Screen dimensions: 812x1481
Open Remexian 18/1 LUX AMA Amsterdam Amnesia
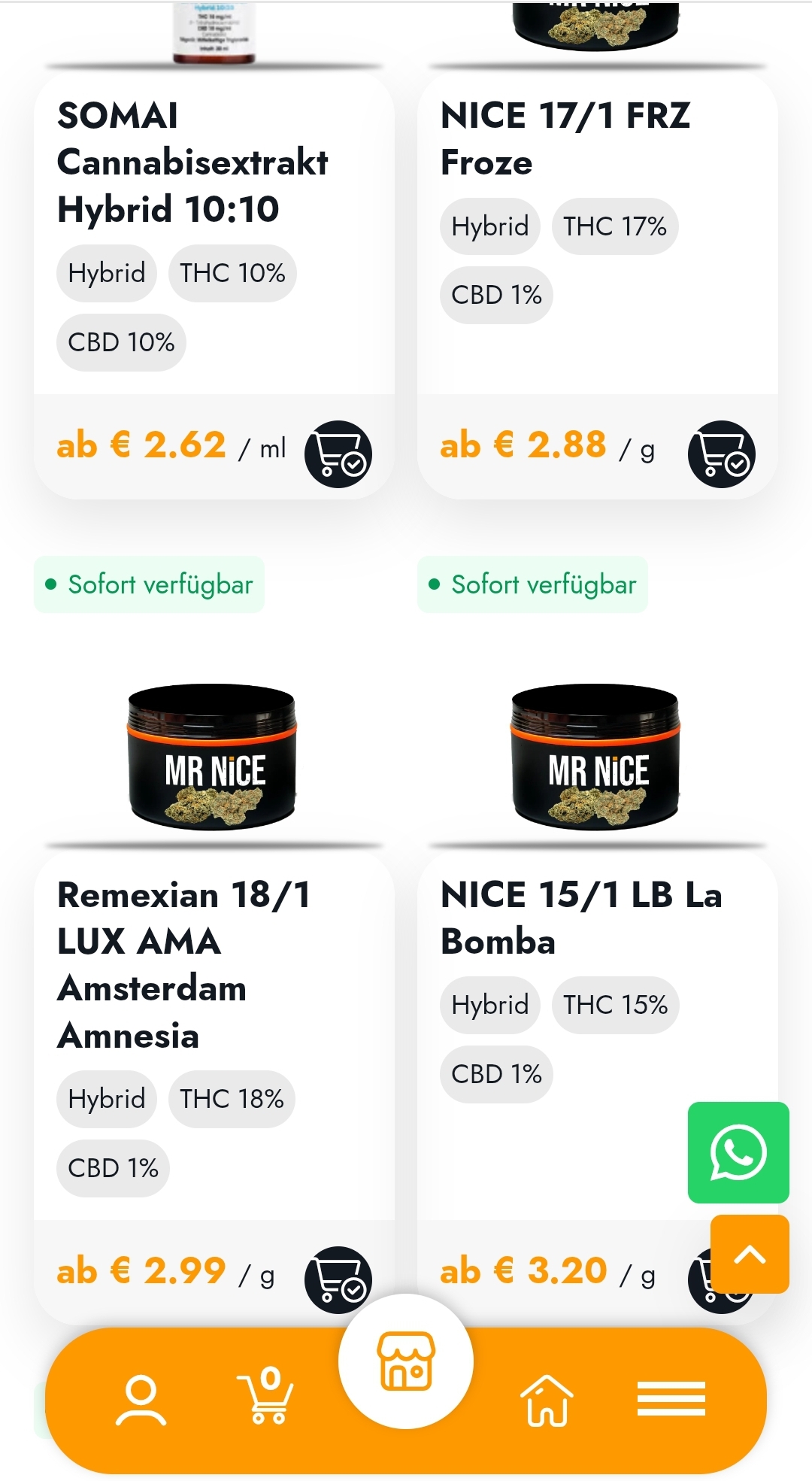[183, 964]
